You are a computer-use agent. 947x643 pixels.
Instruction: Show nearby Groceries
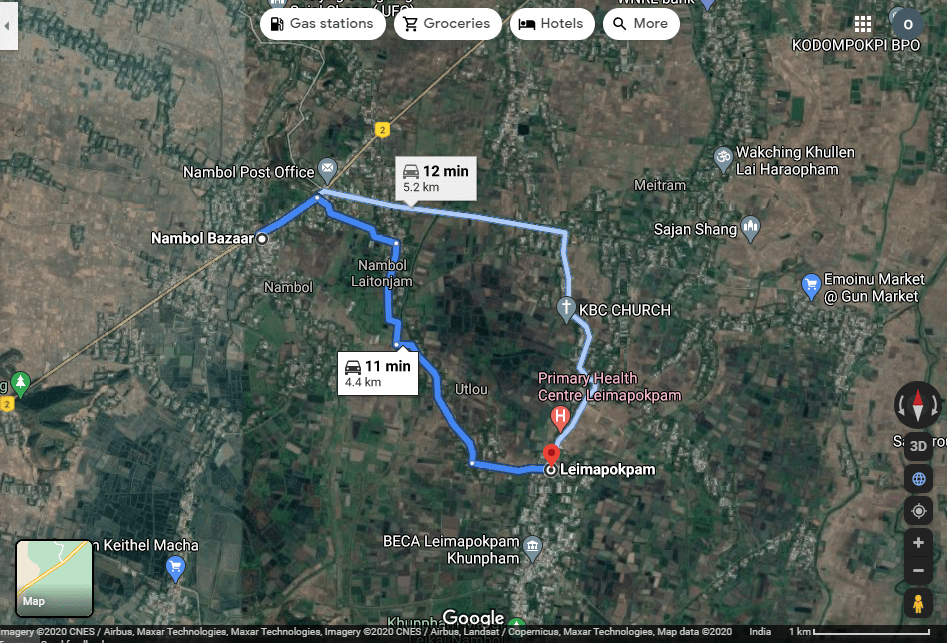(x=447, y=24)
